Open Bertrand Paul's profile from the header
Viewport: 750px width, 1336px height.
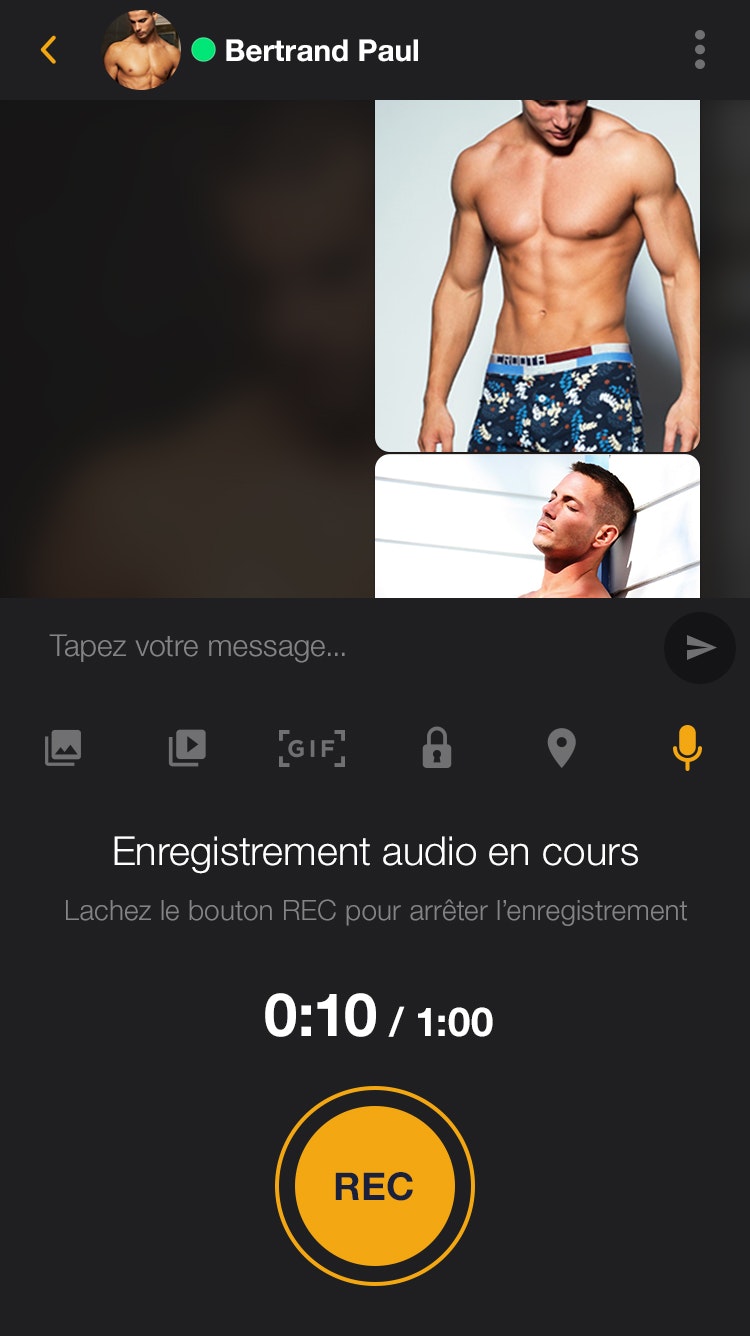coord(142,50)
